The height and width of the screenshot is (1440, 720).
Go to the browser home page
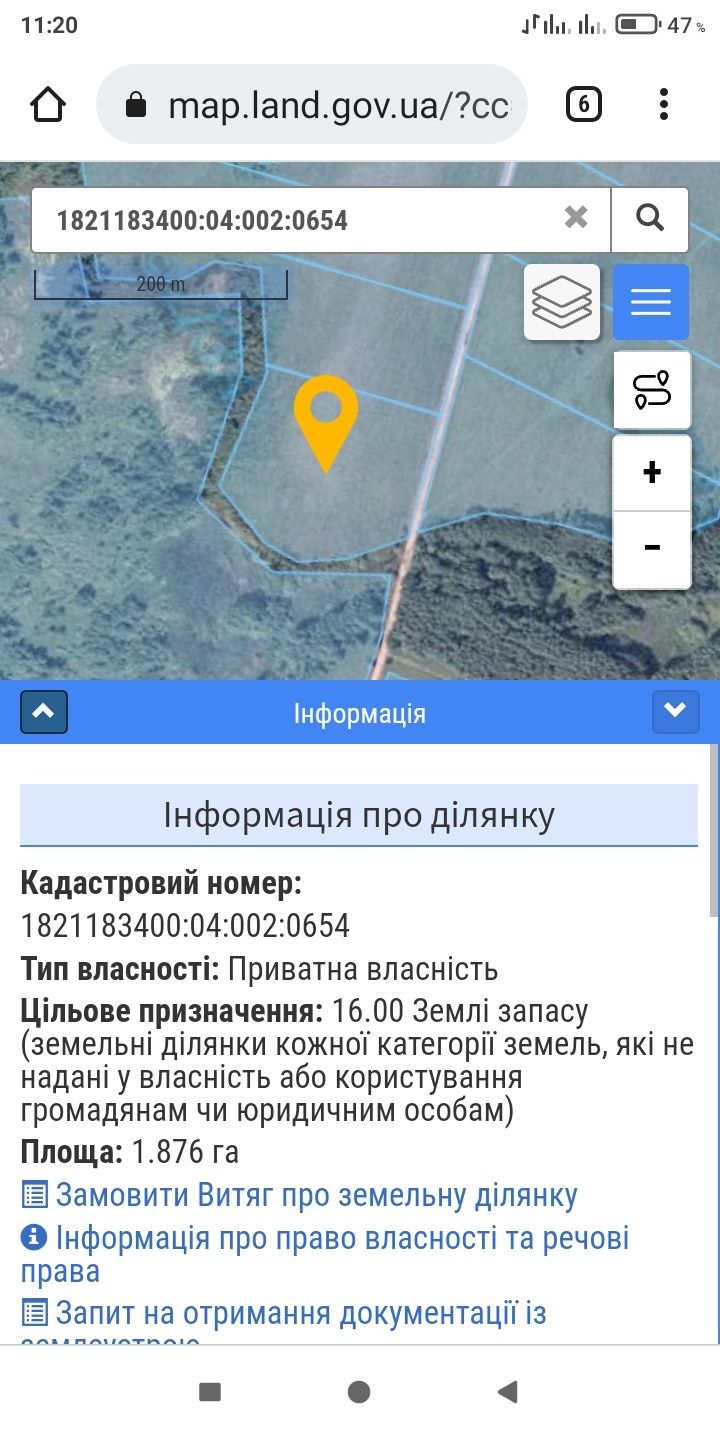[x=49, y=104]
